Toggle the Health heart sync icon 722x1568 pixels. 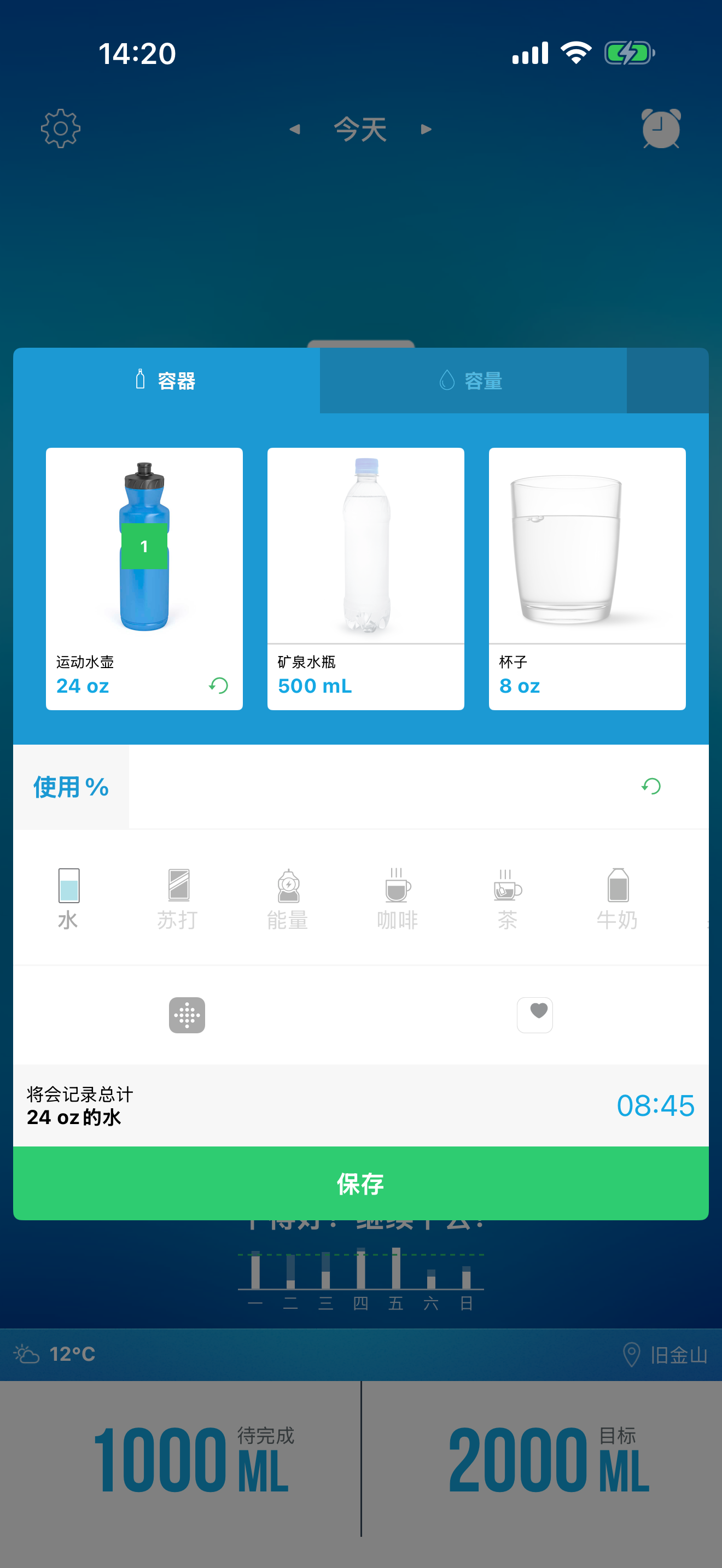[535, 1015]
